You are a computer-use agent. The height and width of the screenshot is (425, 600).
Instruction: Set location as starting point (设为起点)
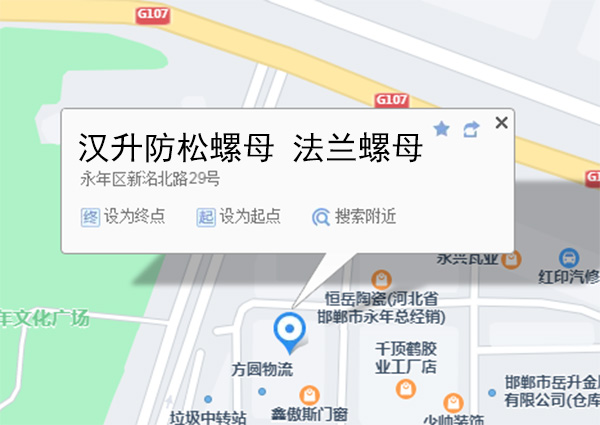[x=239, y=217]
